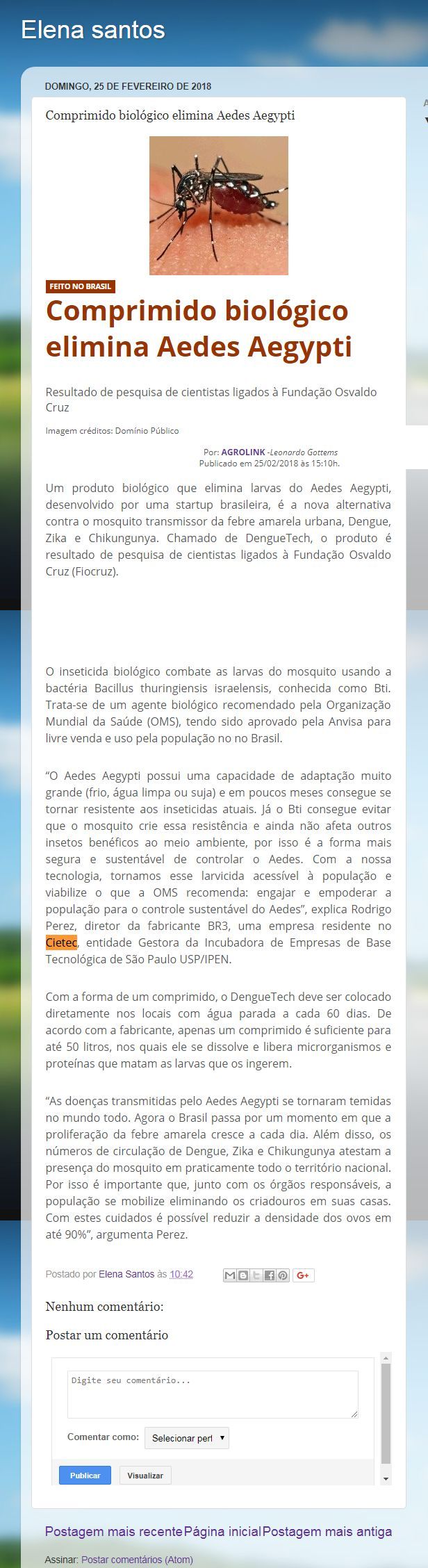428x1568 pixels.
Task: Open the 10:42 post permalink
Action: point(181,1275)
